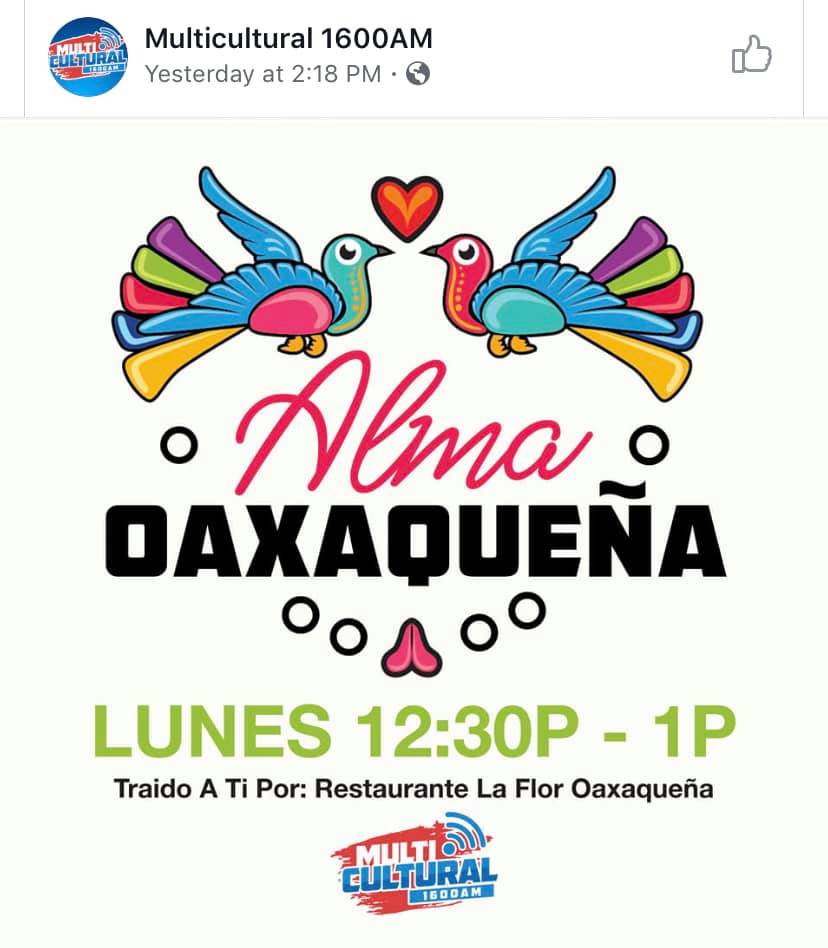The width and height of the screenshot is (828, 948).
Task: Open the Alma Oaxaqueña post image
Action: click(414, 530)
